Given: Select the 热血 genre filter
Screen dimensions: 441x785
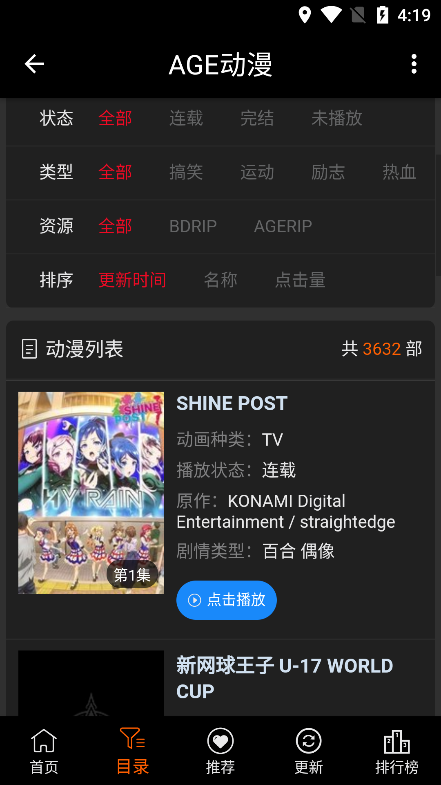Looking at the screenshot, I should pos(399,172).
